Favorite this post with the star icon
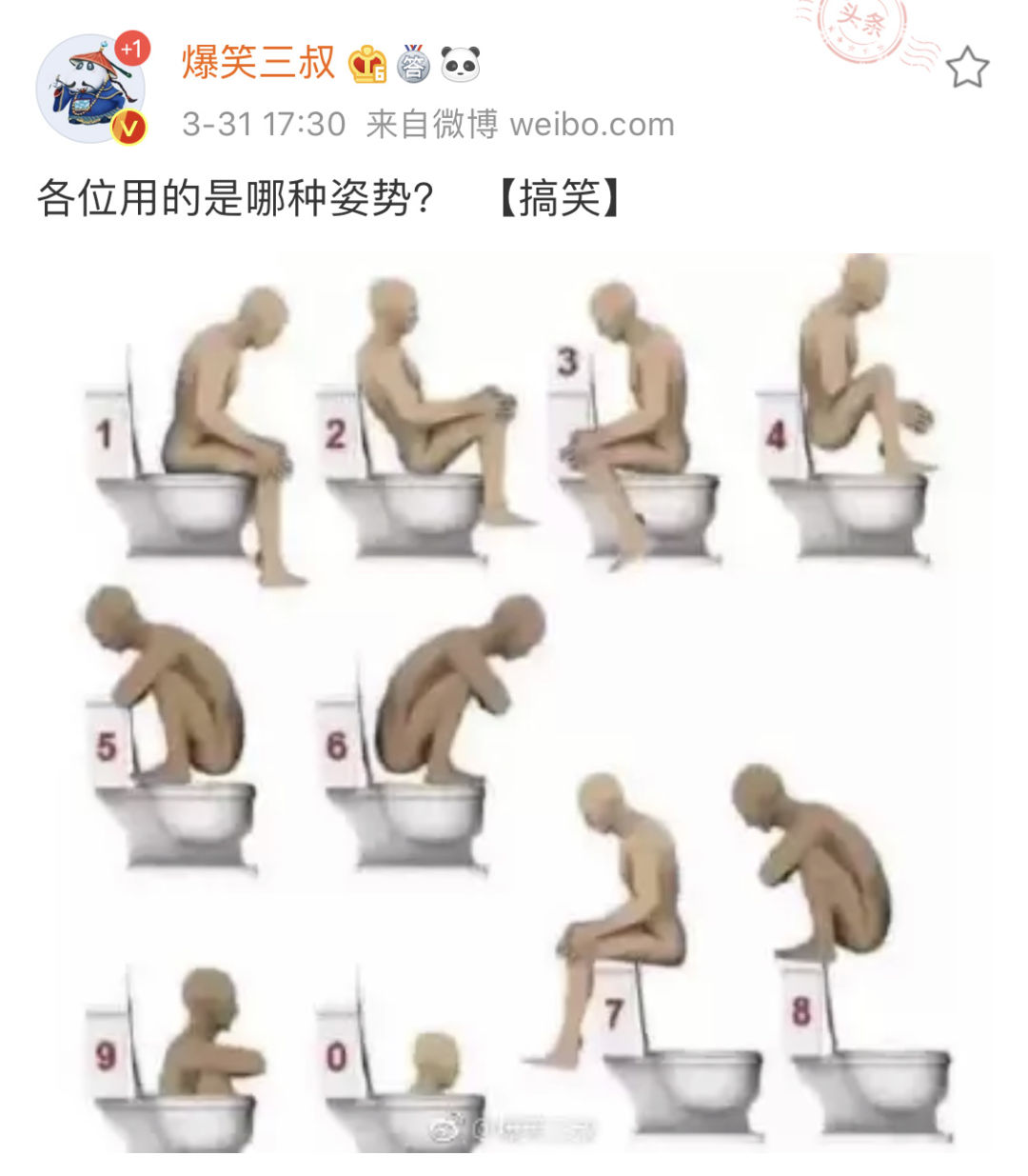Screen dimensions: 1028x1176 (967, 69)
